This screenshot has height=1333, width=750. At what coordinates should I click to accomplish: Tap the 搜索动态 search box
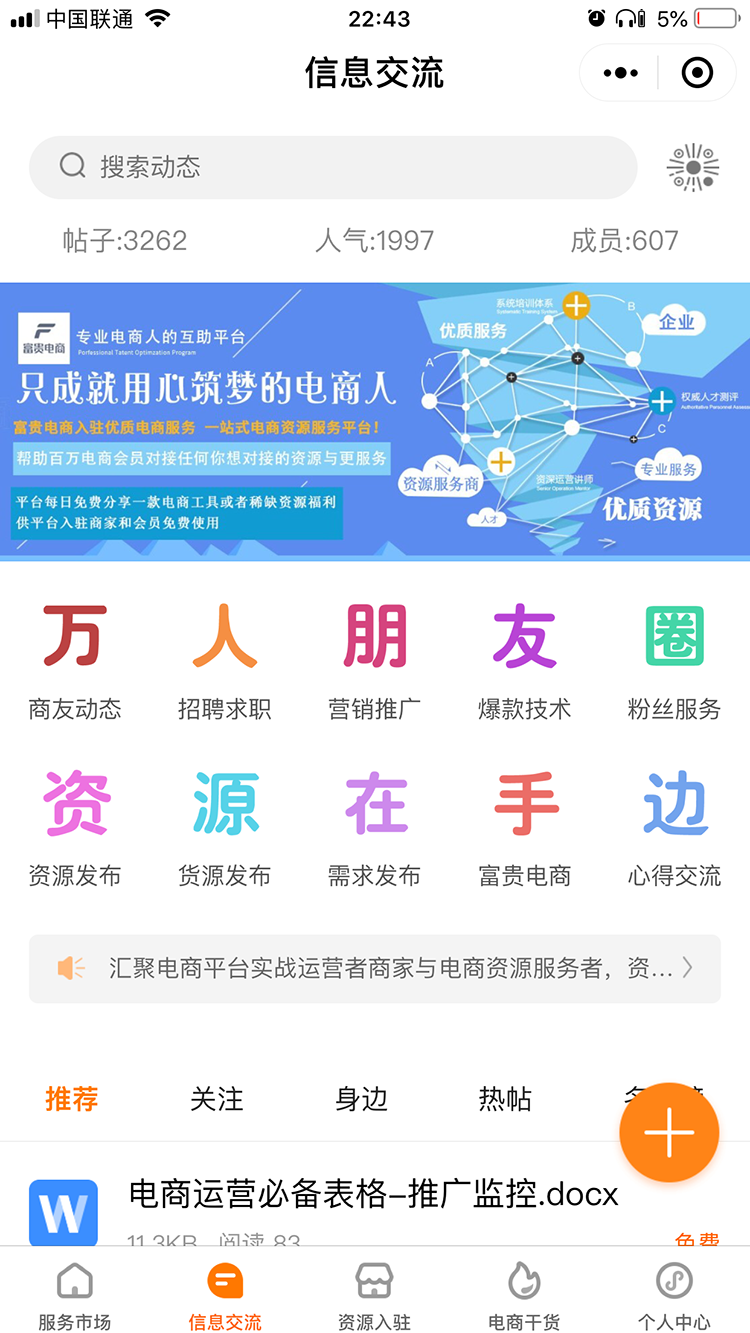333,167
